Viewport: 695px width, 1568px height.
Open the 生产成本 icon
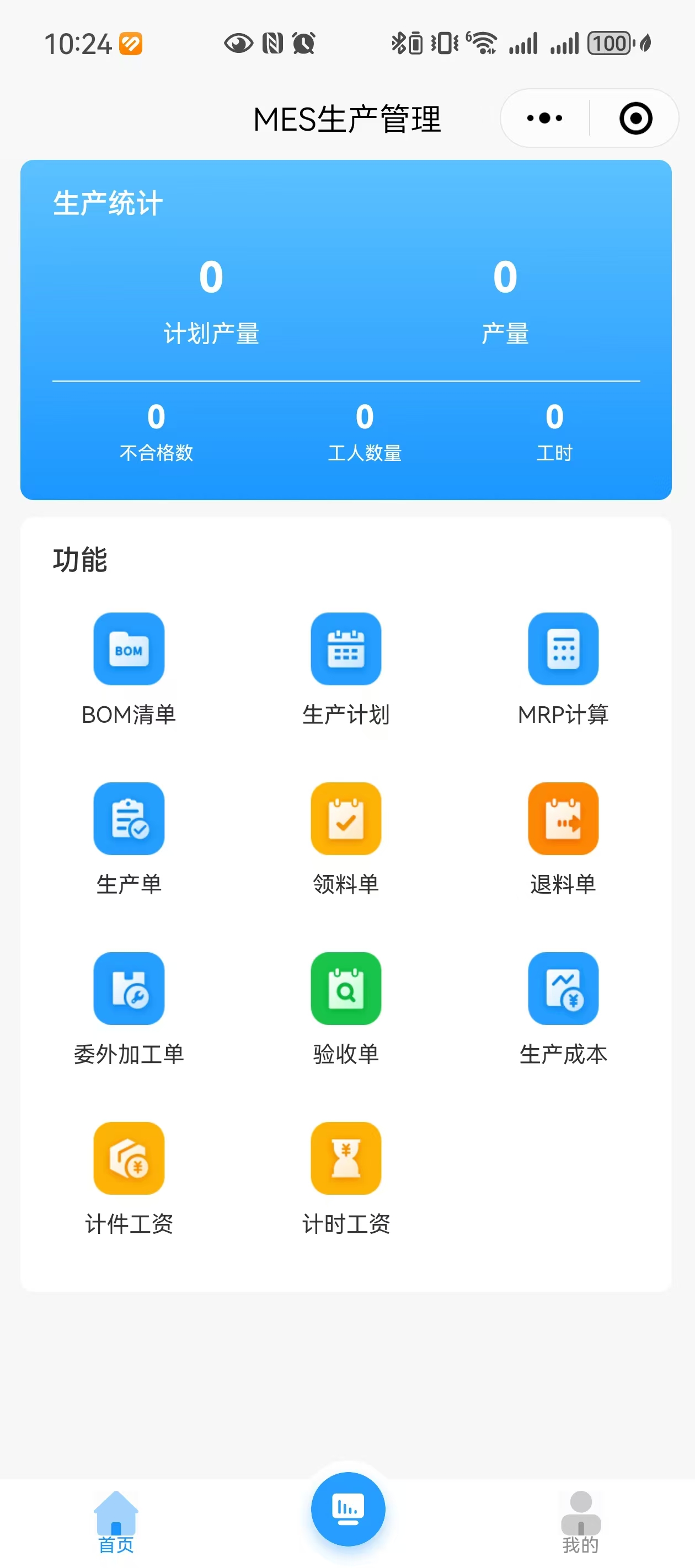[562, 989]
